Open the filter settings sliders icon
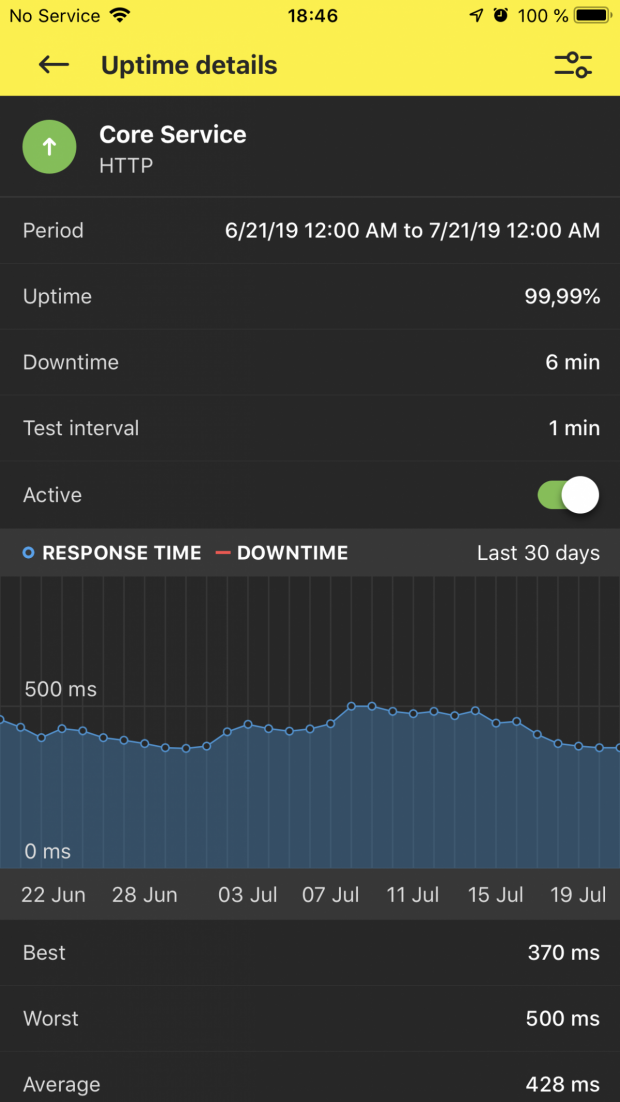This screenshot has width=620, height=1102. pos(573,66)
